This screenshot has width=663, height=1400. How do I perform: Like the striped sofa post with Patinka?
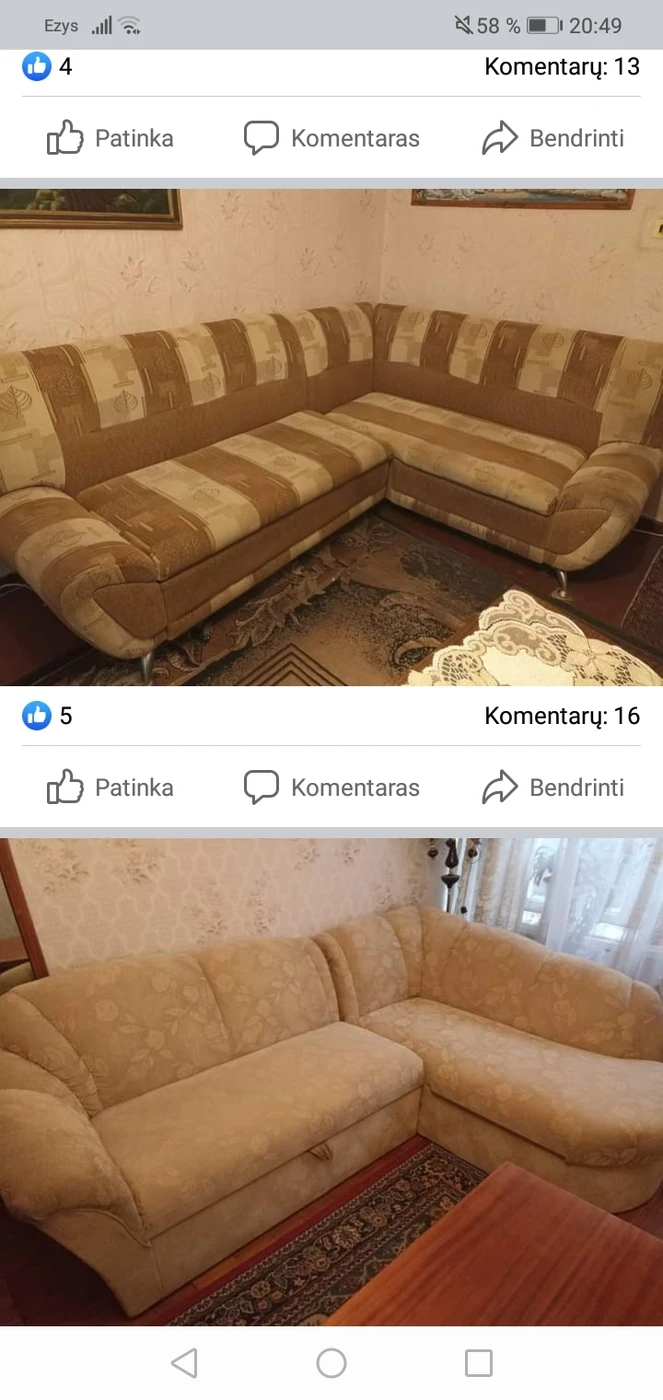coord(110,787)
